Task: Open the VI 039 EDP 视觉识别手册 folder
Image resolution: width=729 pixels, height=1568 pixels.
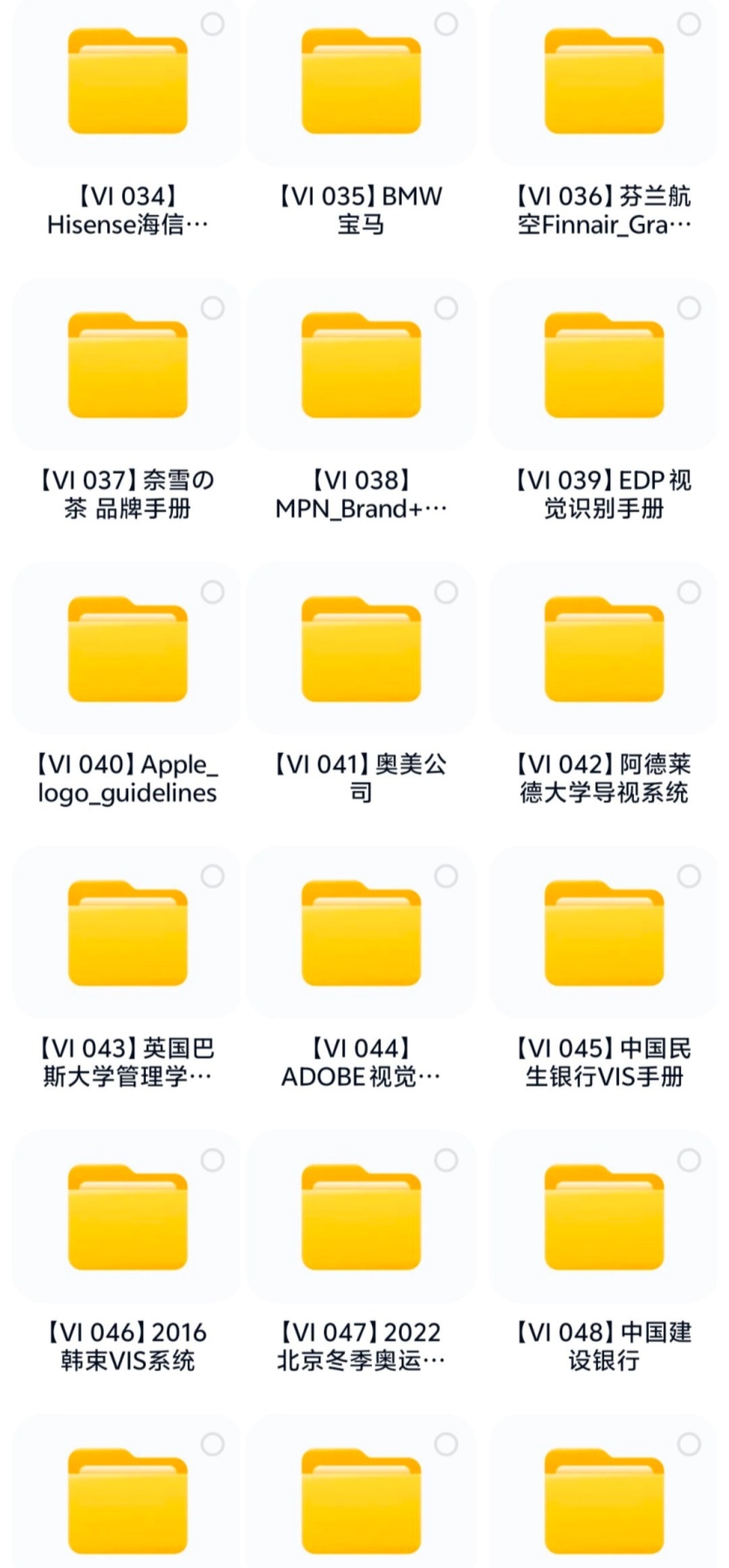Action: point(604,365)
